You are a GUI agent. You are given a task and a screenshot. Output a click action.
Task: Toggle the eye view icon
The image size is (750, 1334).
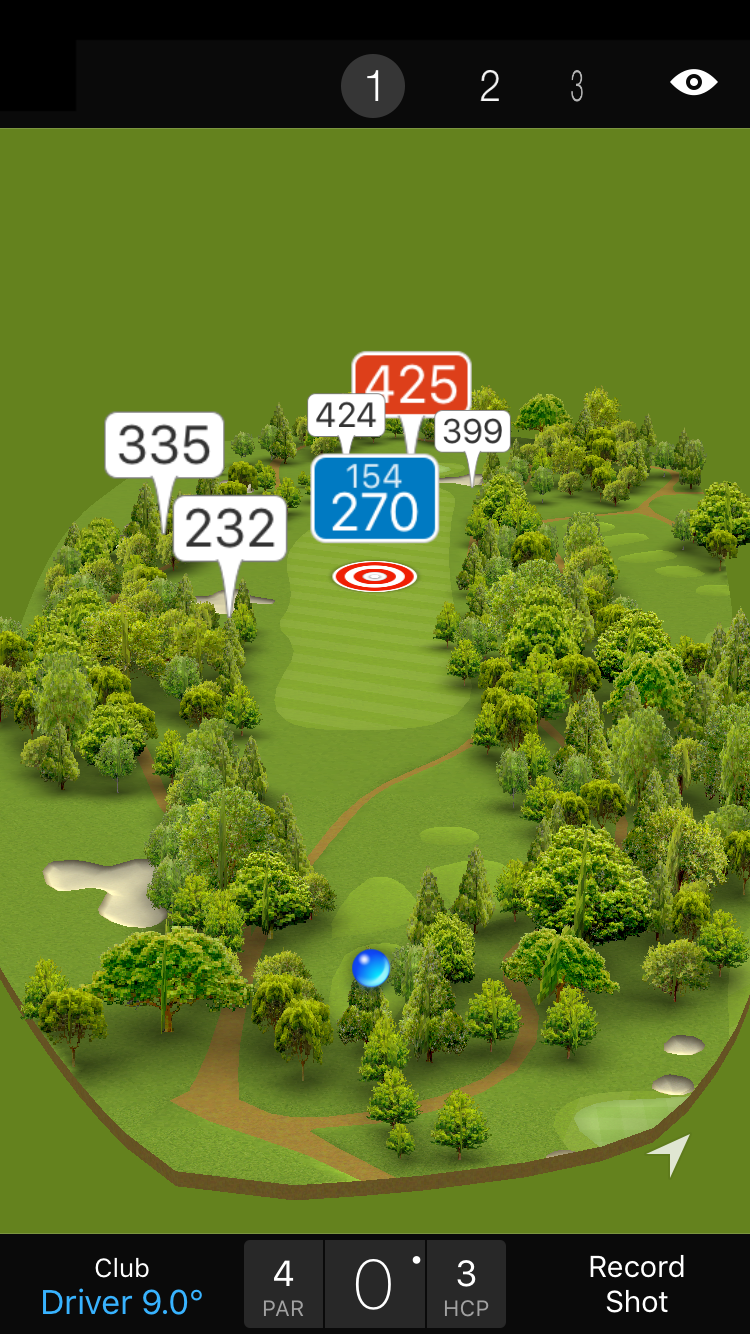(693, 82)
